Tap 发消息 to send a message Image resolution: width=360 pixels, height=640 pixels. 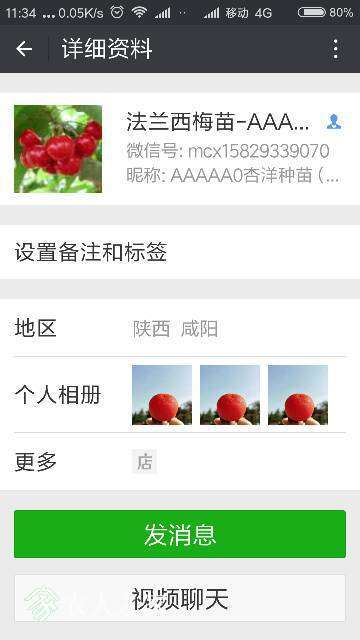click(x=180, y=534)
